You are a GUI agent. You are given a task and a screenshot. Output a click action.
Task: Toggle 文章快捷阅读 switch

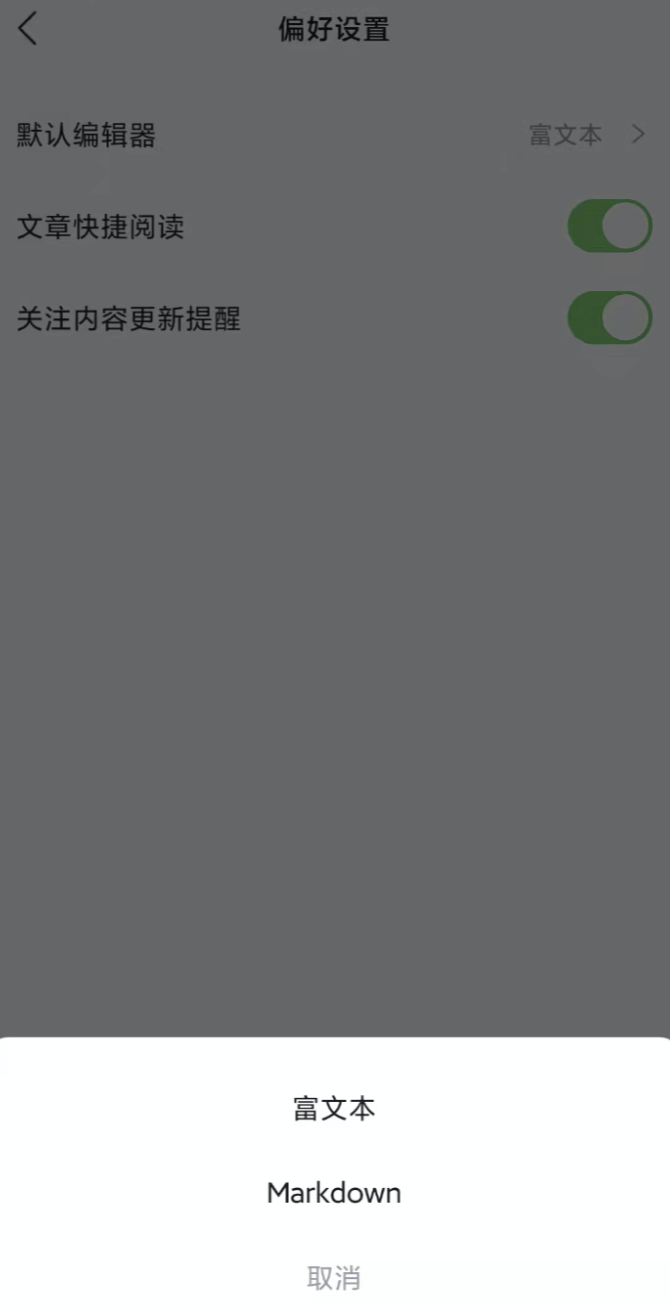click(609, 226)
